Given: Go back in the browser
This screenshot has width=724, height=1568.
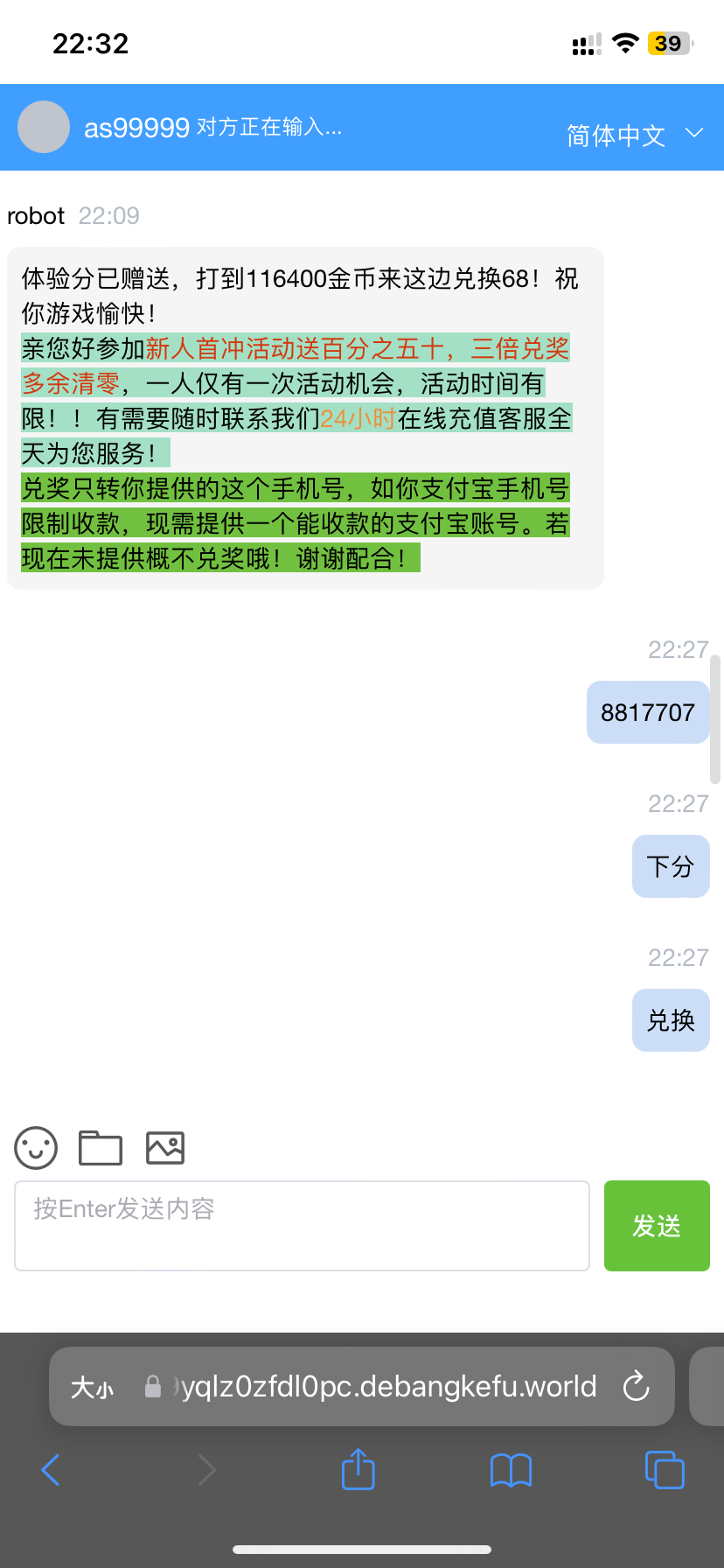Looking at the screenshot, I should (51, 1470).
